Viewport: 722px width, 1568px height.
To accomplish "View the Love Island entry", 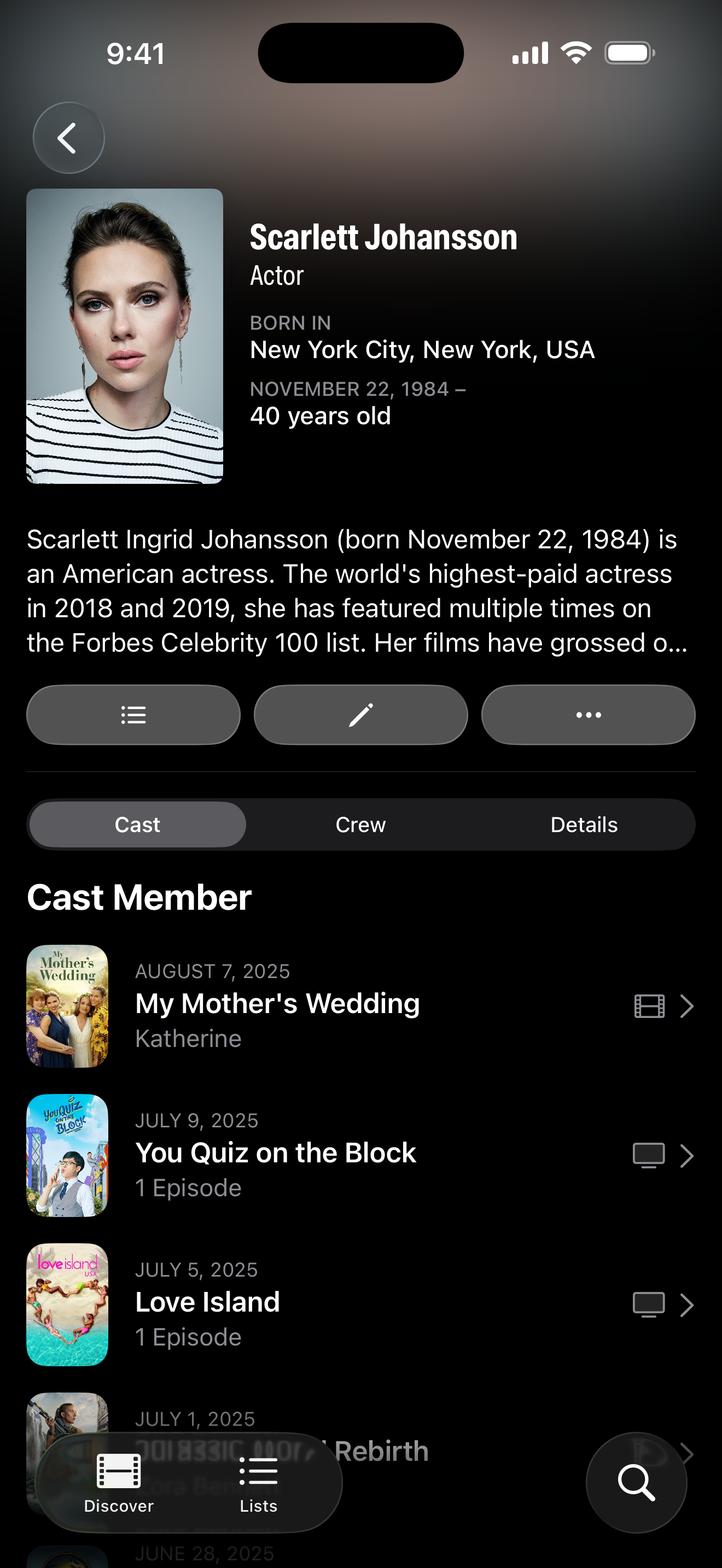I will [x=360, y=1304].
